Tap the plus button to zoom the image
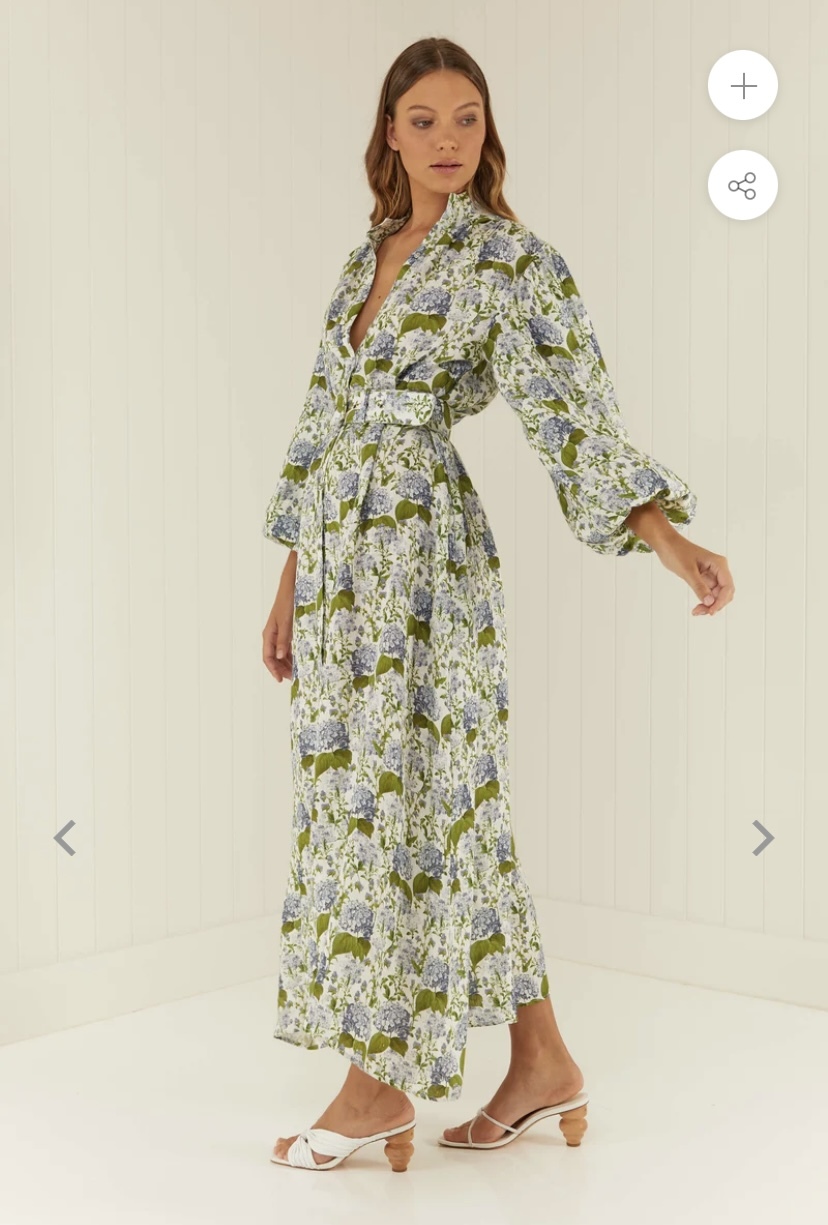The image size is (828, 1225). tap(743, 86)
